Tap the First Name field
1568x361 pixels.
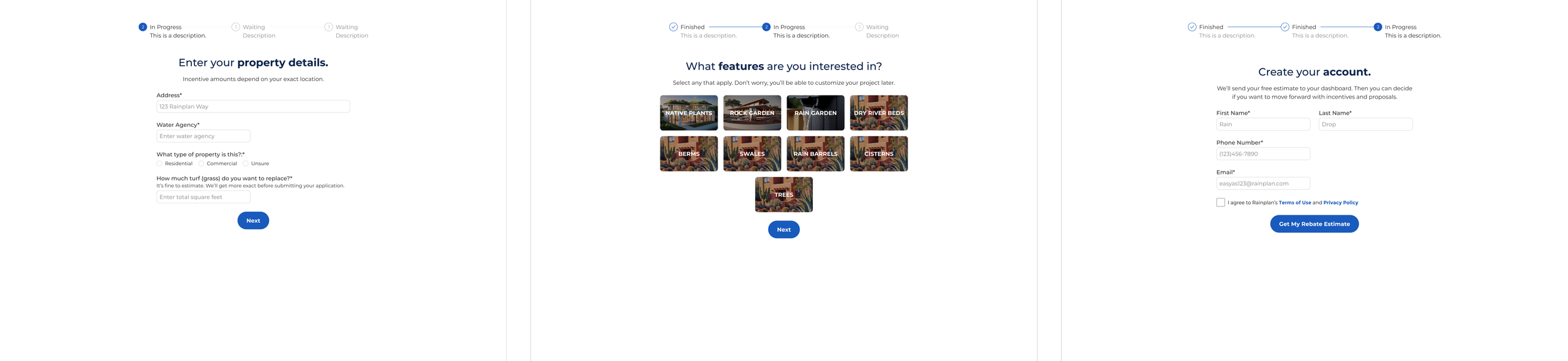tap(1263, 124)
